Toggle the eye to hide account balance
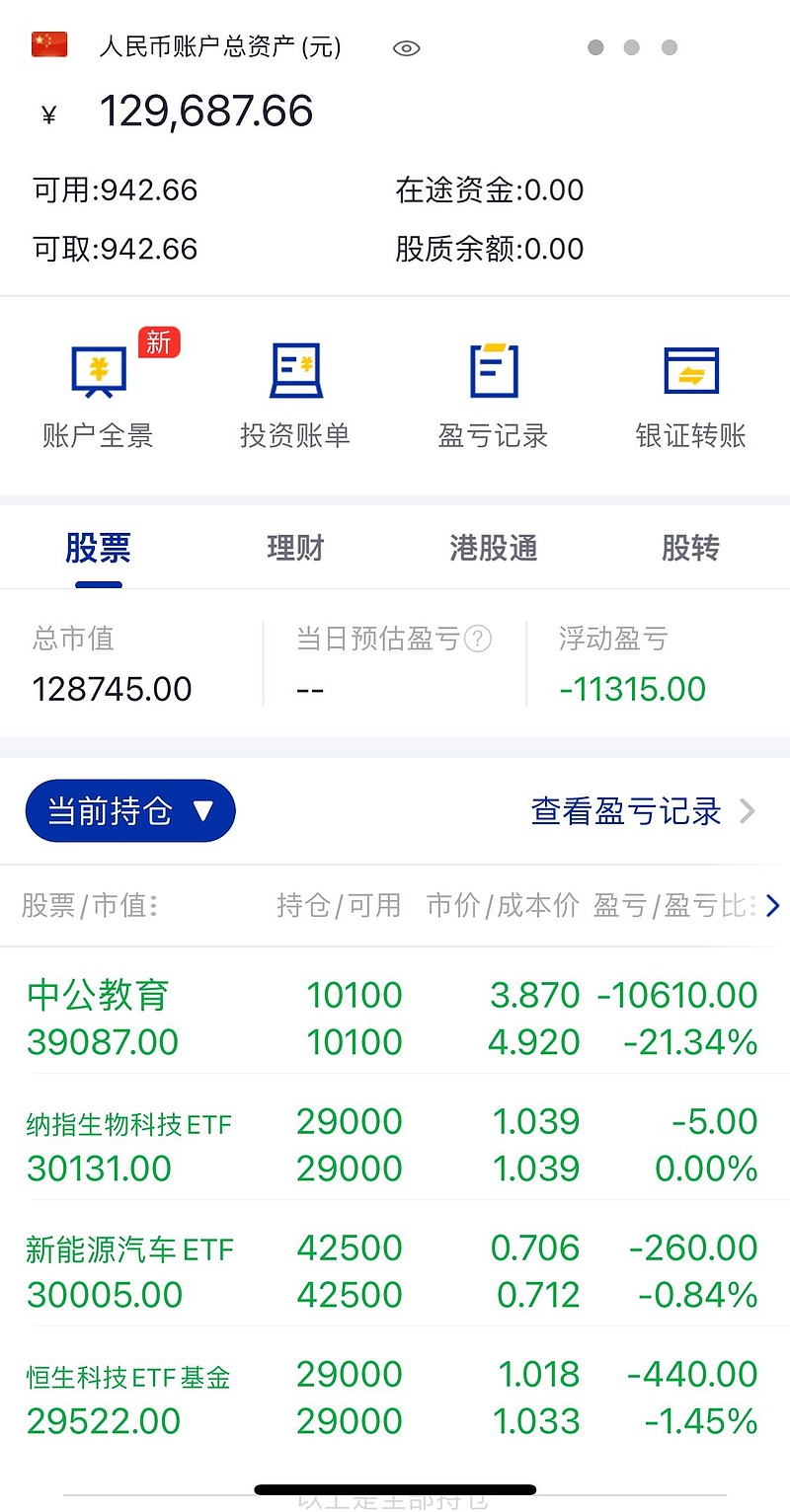The height and width of the screenshot is (1512, 790). (x=406, y=47)
